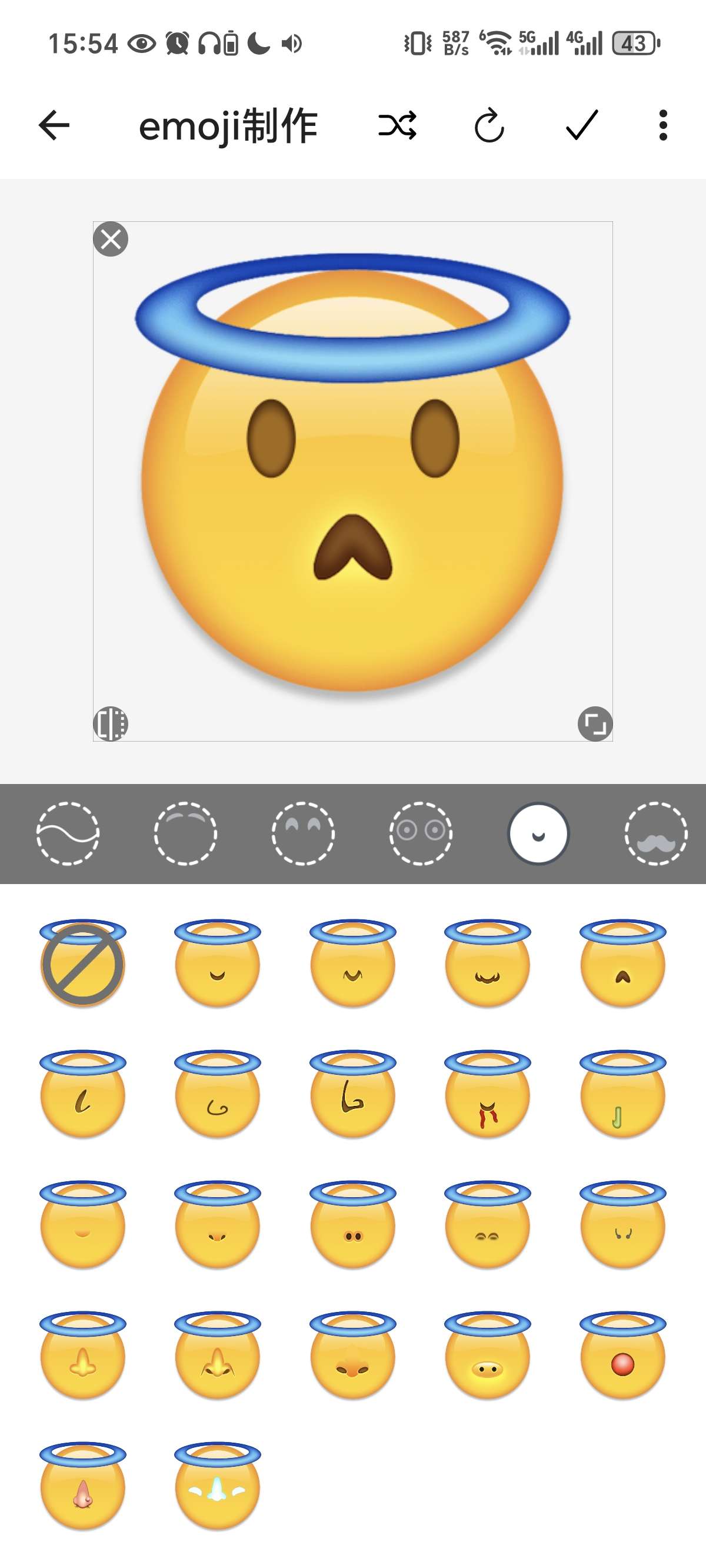Viewport: 706px width, 1568px height.
Task: Remove the emoji with the X handle
Action: coord(111,239)
